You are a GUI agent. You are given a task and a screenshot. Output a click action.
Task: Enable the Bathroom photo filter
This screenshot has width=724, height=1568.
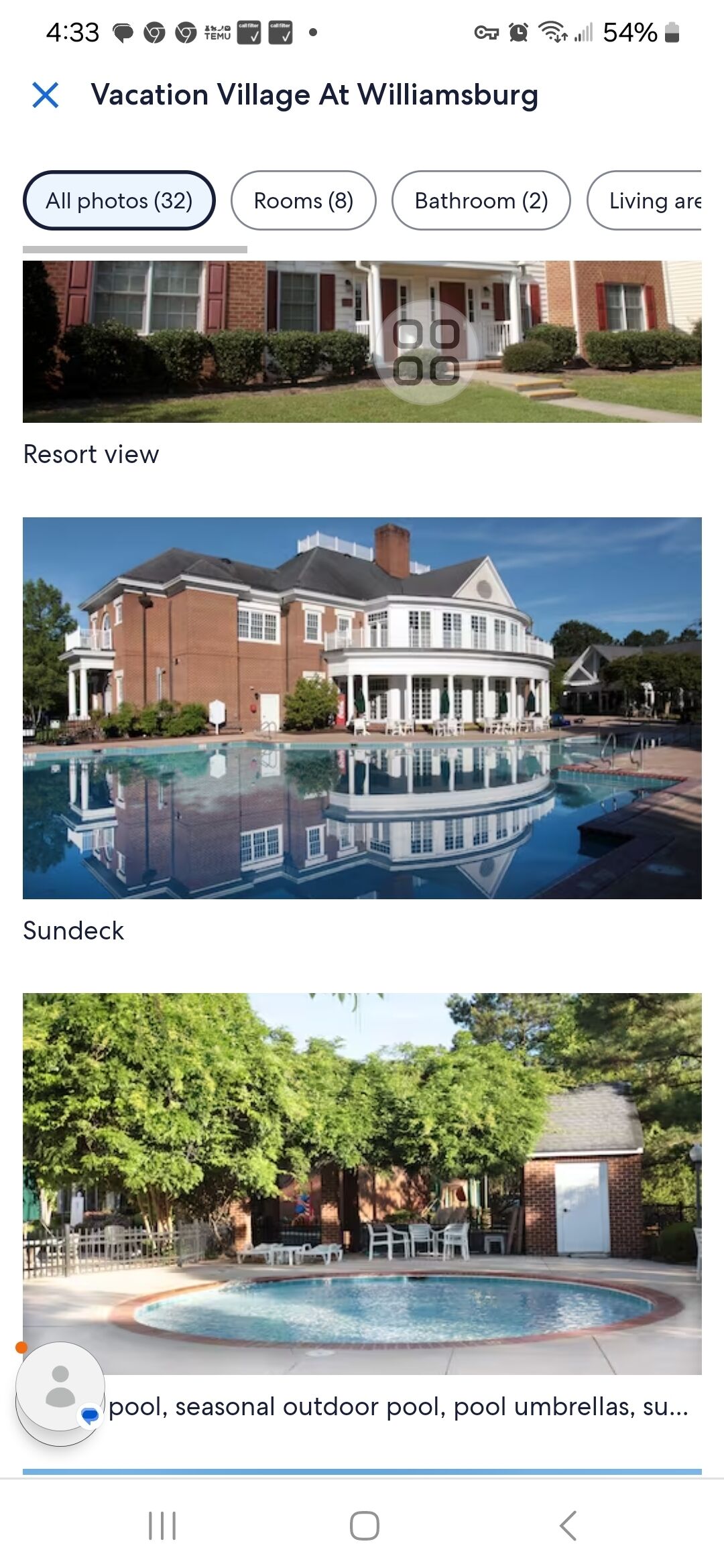(481, 200)
